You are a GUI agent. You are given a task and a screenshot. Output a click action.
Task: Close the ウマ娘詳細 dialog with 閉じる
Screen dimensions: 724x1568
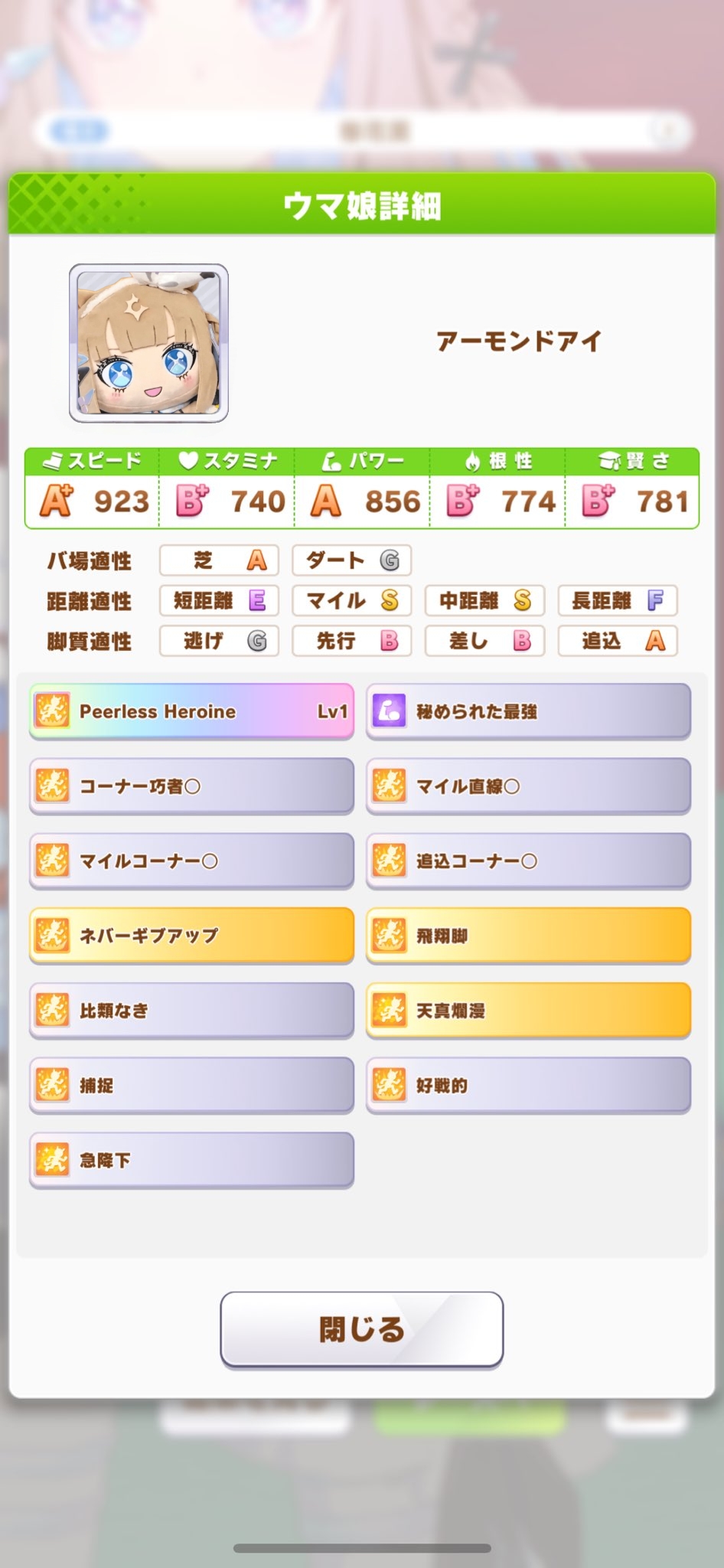(x=361, y=1329)
